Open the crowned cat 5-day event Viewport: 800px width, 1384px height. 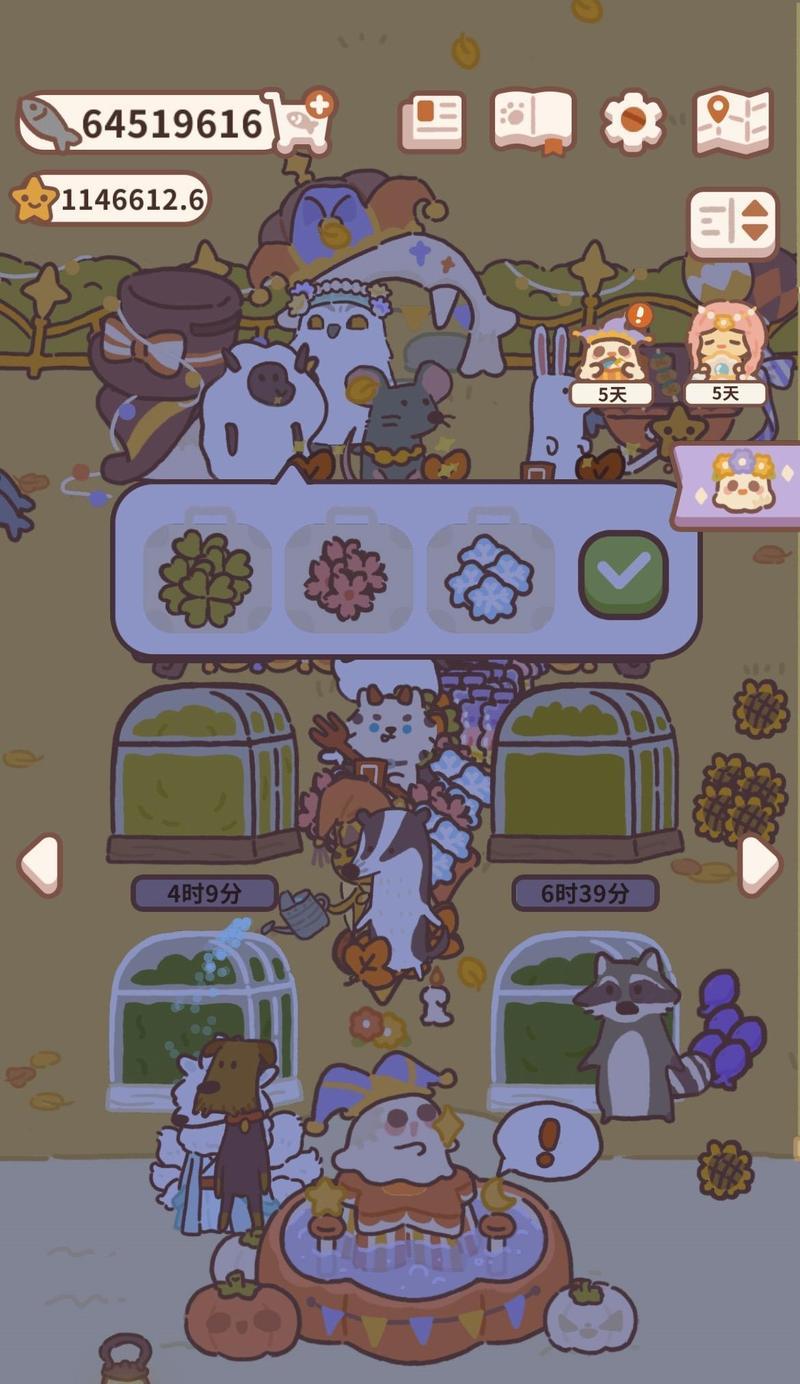tap(611, 362)
